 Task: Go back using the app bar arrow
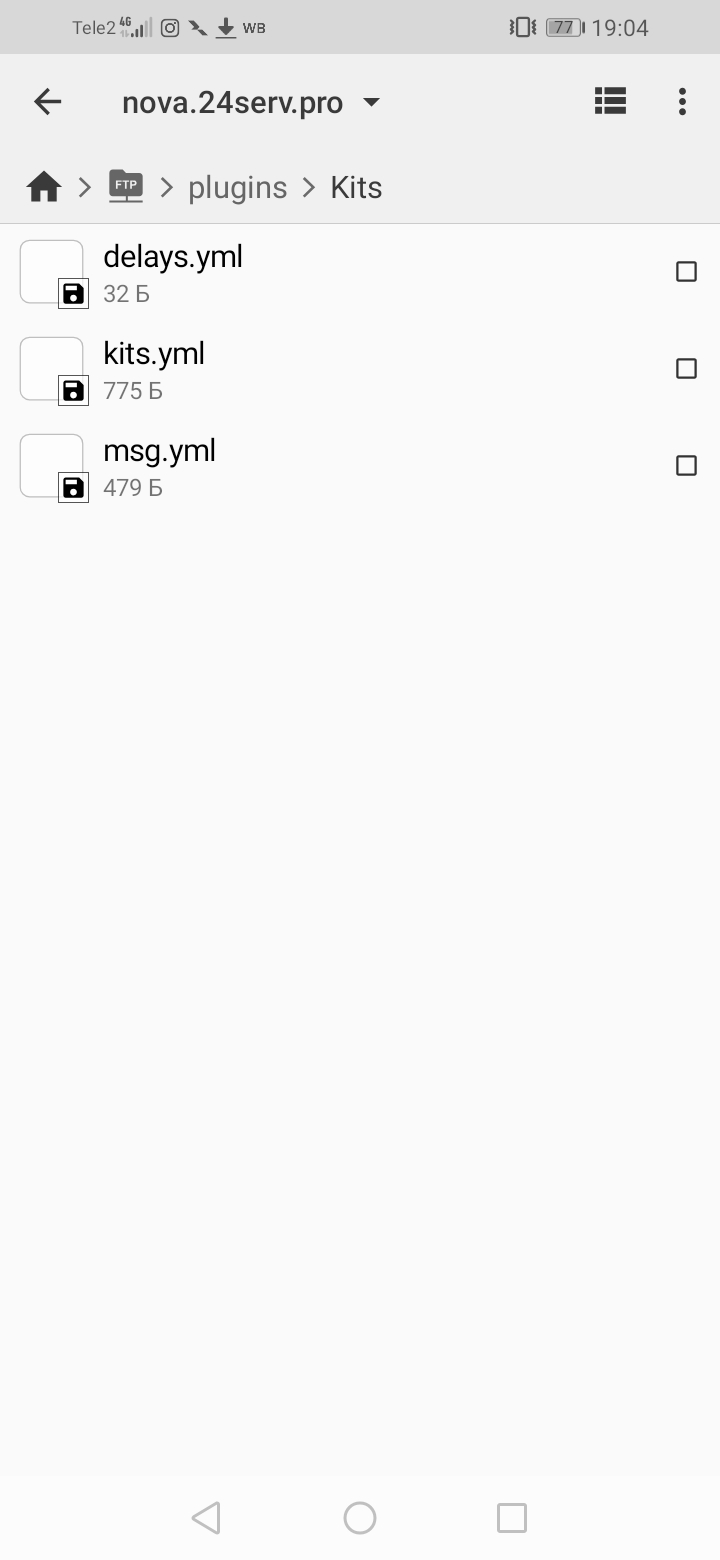pos(48,101)
